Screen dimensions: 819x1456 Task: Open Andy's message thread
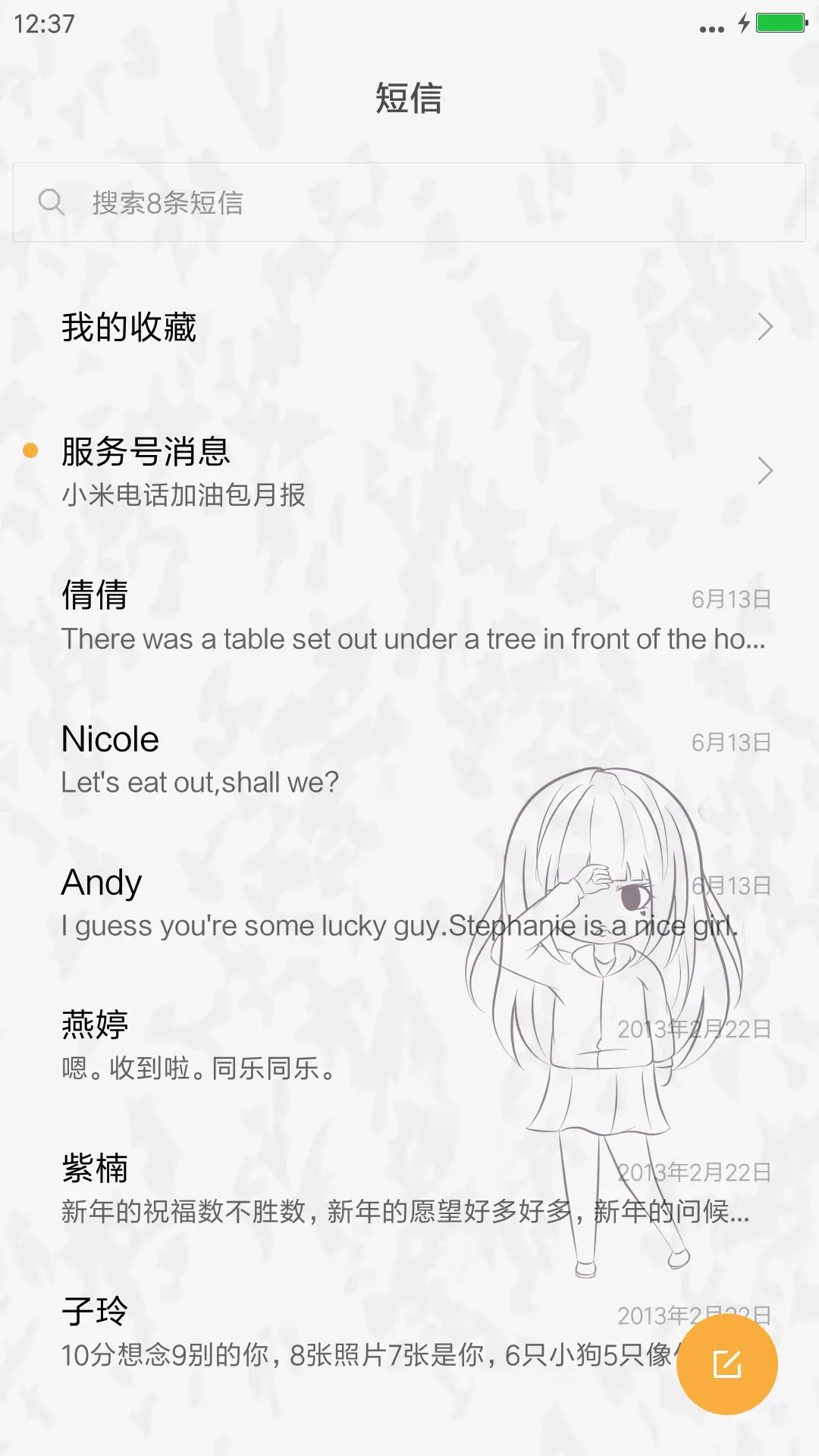point(303,902)
